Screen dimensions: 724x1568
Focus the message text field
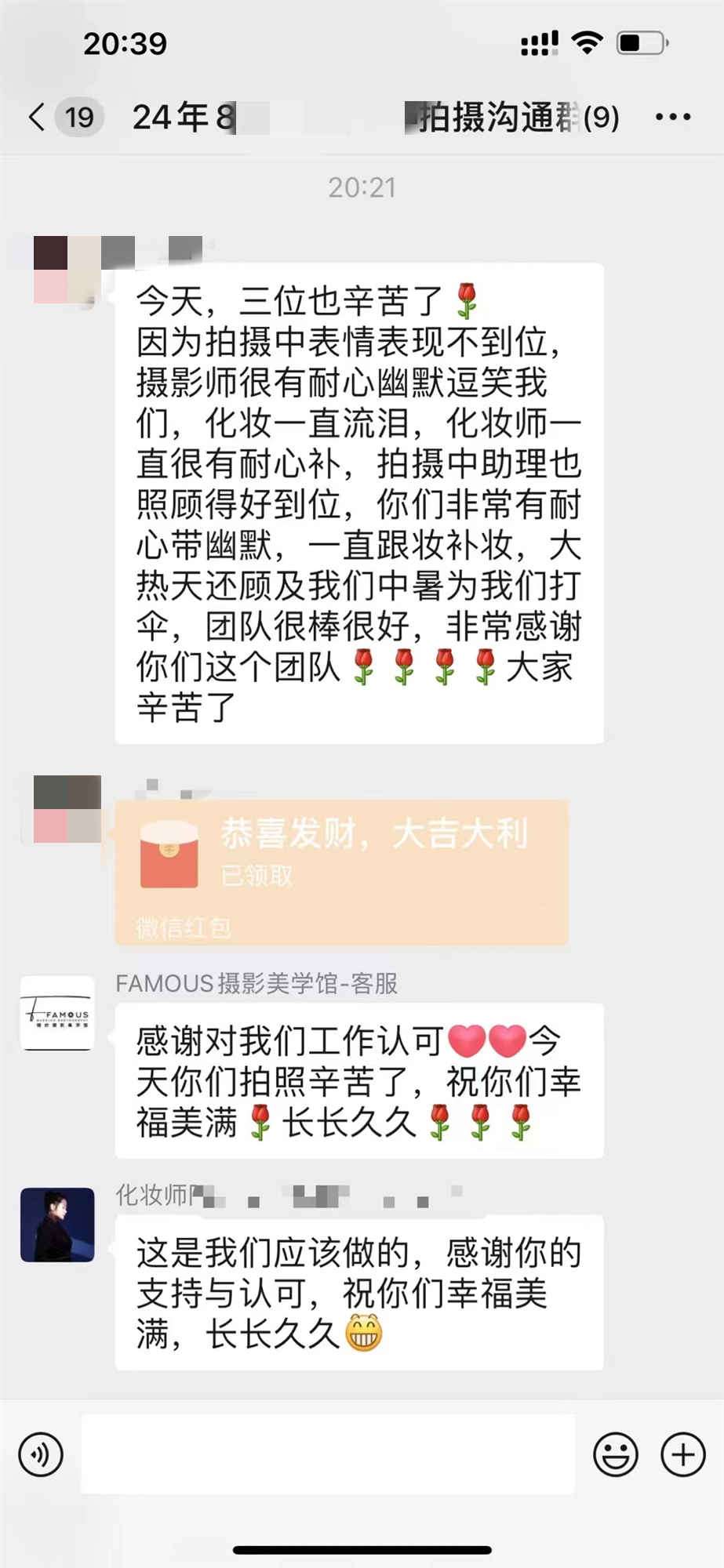[328, 1454]
